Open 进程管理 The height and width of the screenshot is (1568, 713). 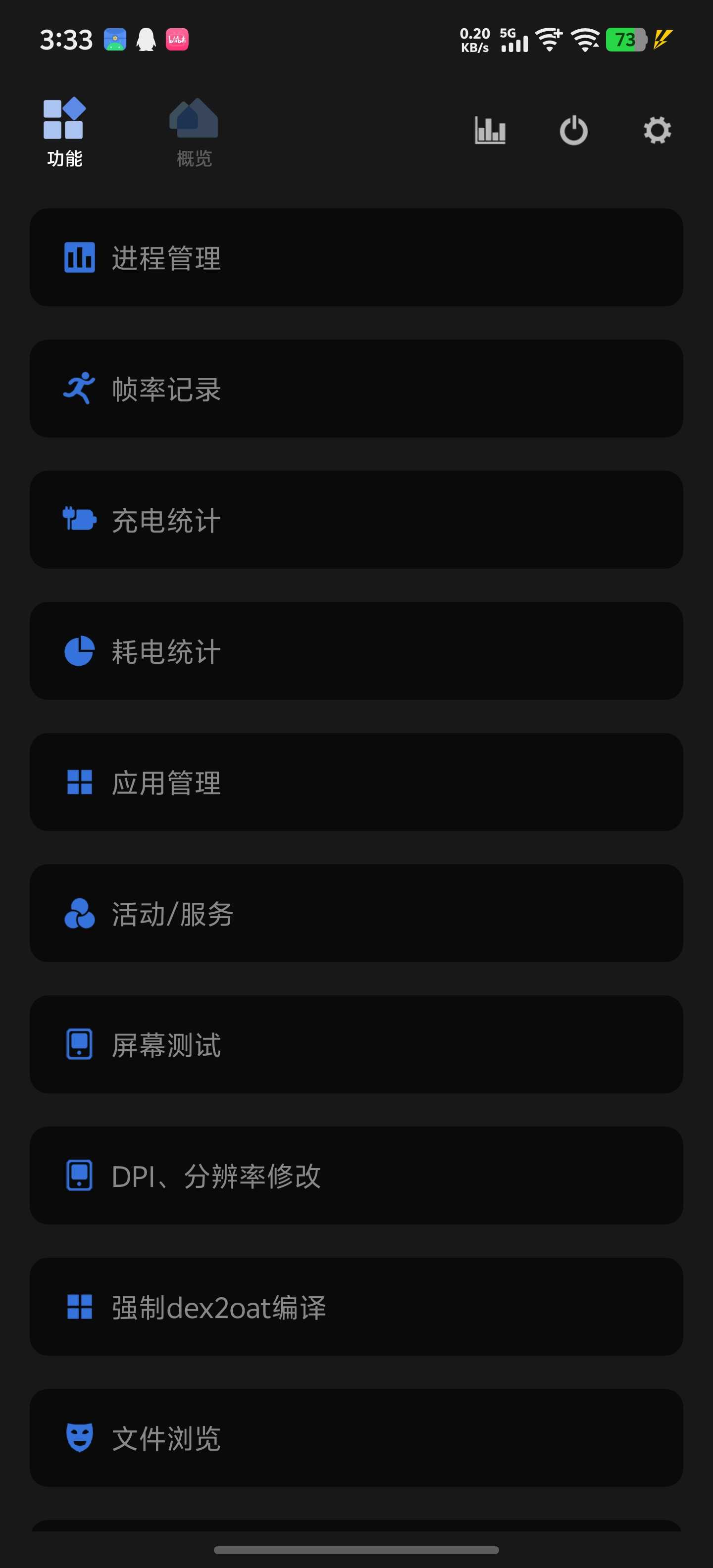pyautogui.click(x=356, y=257)
